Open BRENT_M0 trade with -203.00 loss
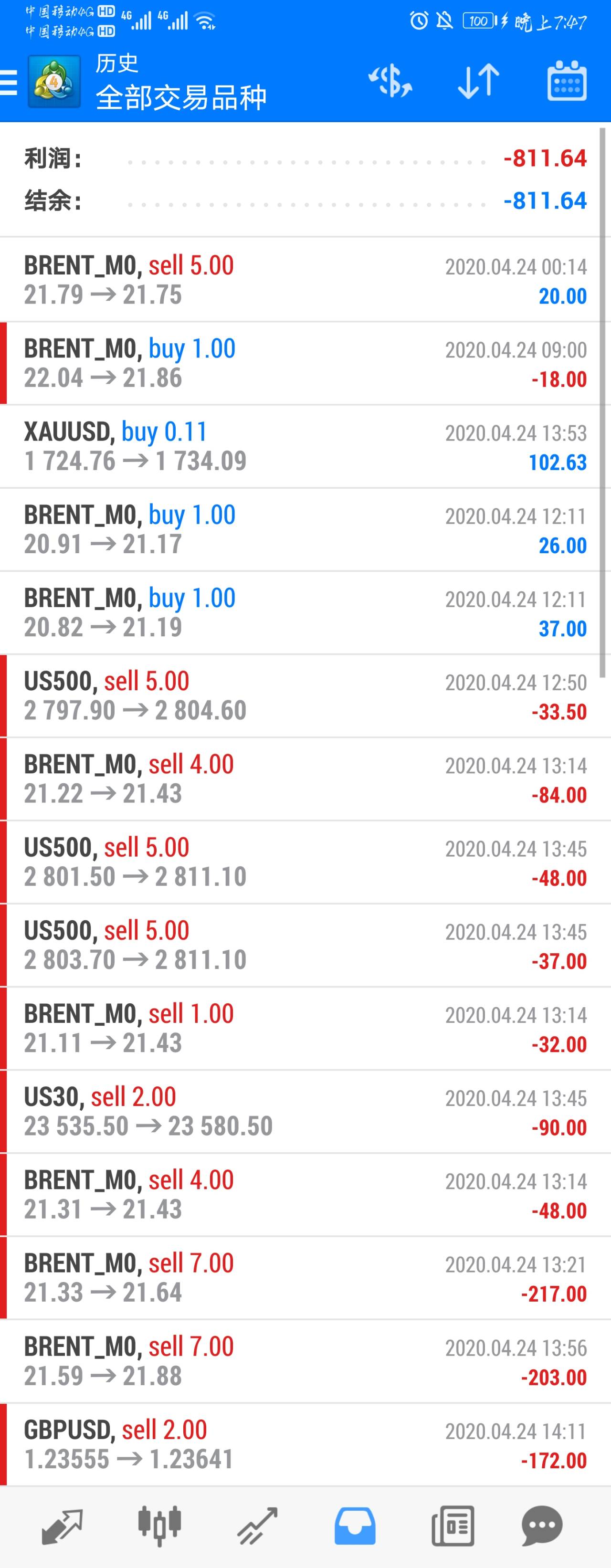The height and width of the screenshot is (1568, 611). 304,1361
